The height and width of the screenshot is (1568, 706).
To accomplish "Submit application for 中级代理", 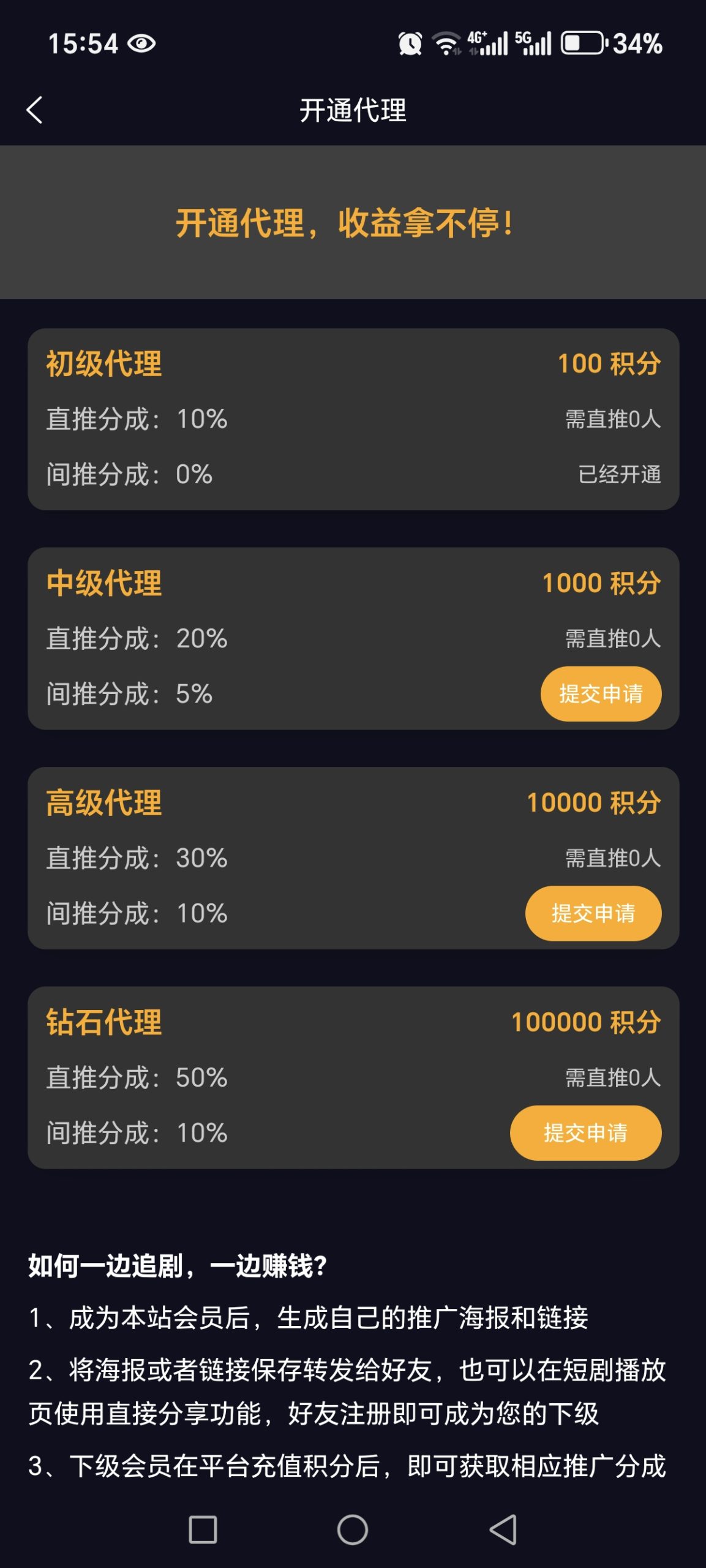I will tap(600, 693).
